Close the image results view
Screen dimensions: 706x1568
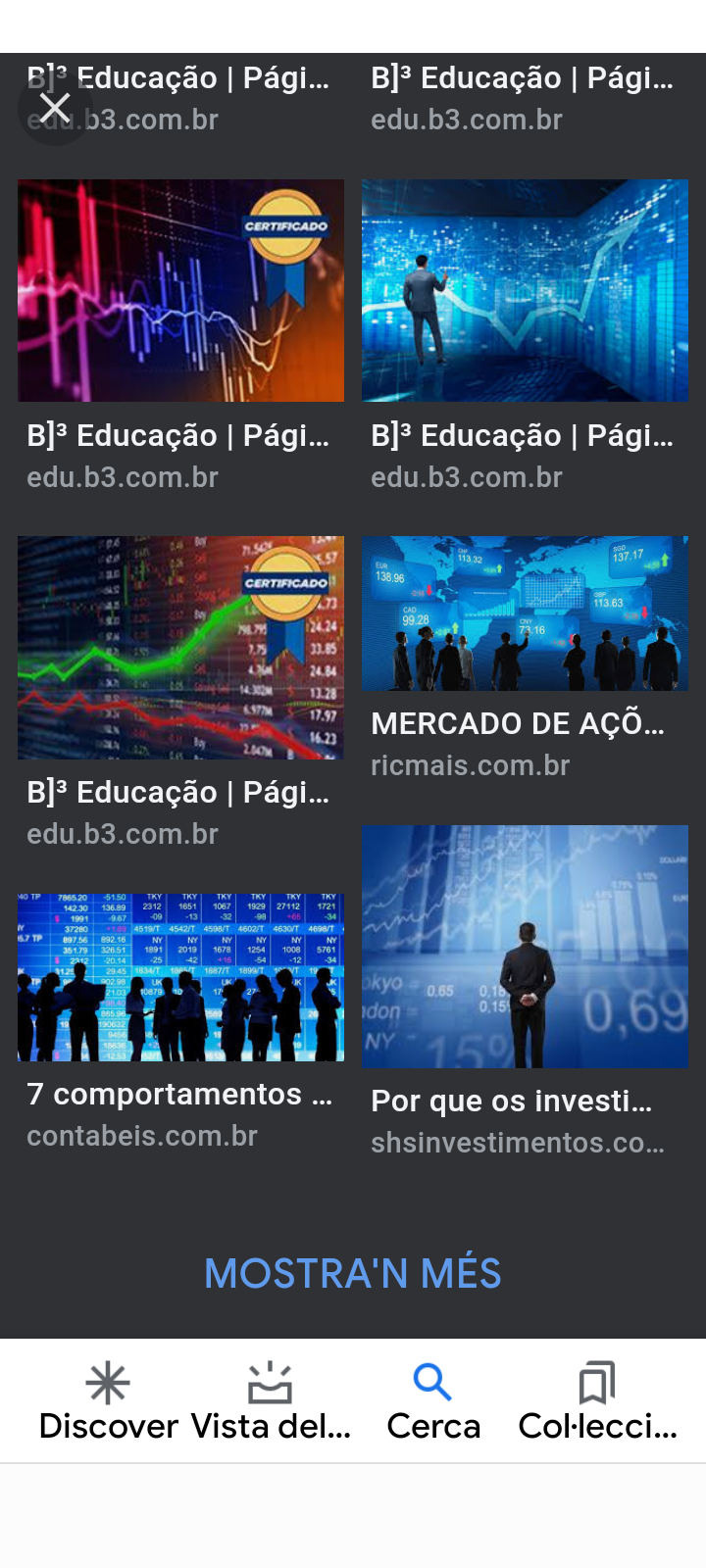[x=55, y=109]
